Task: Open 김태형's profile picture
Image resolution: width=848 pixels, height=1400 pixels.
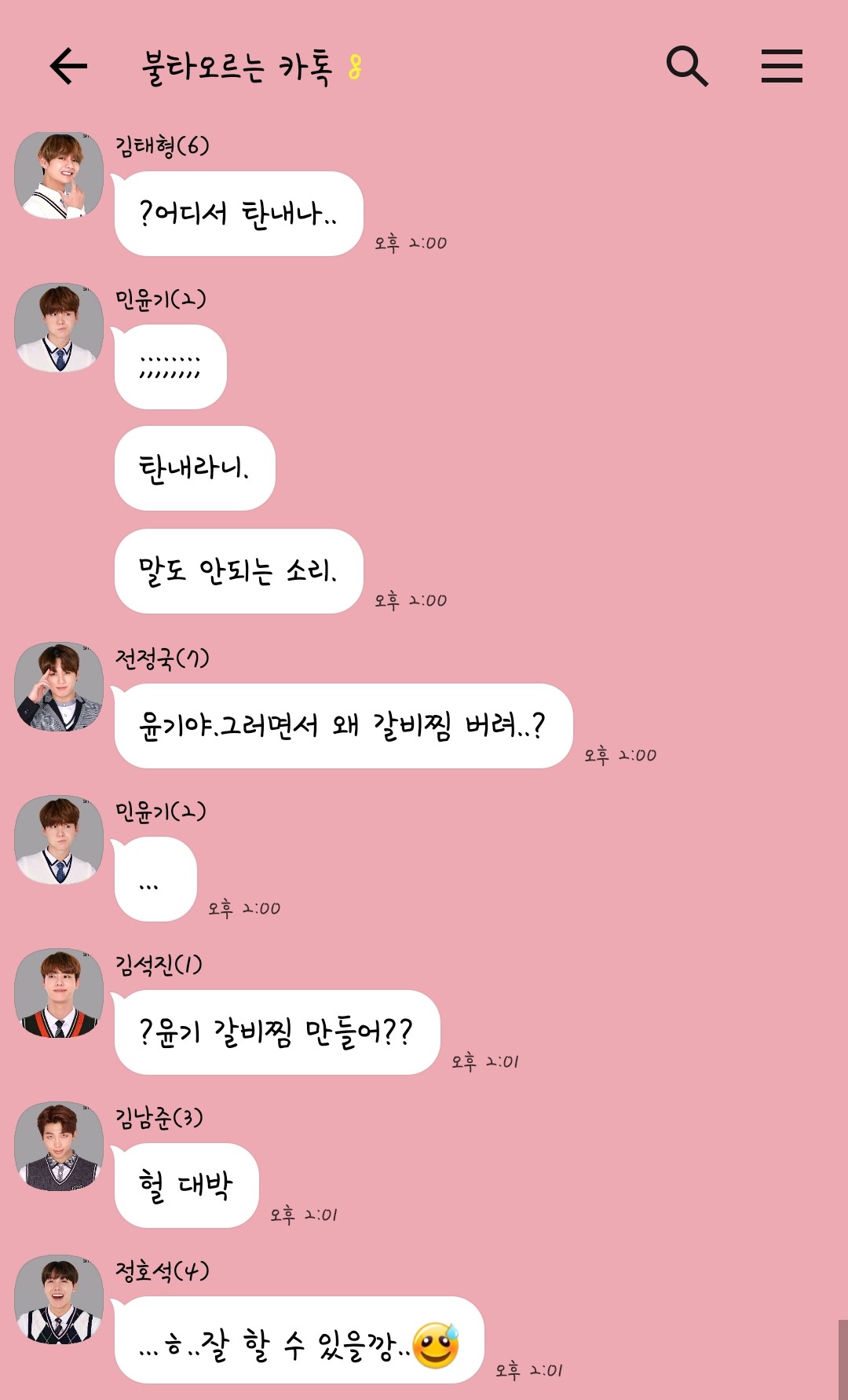Action: pyautogui.click(x=59, y=175)
